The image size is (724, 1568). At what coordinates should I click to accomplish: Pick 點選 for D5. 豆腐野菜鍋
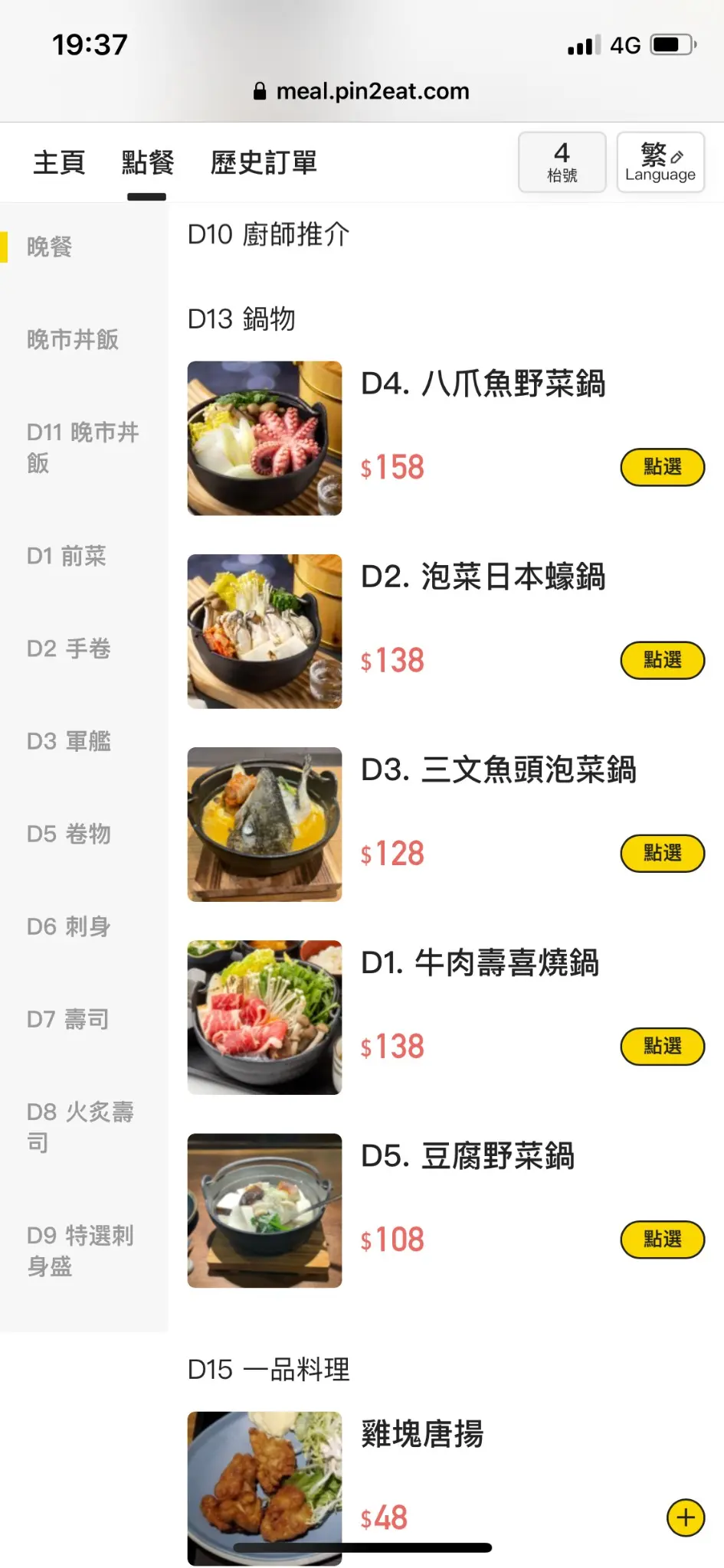[662, 1239]
